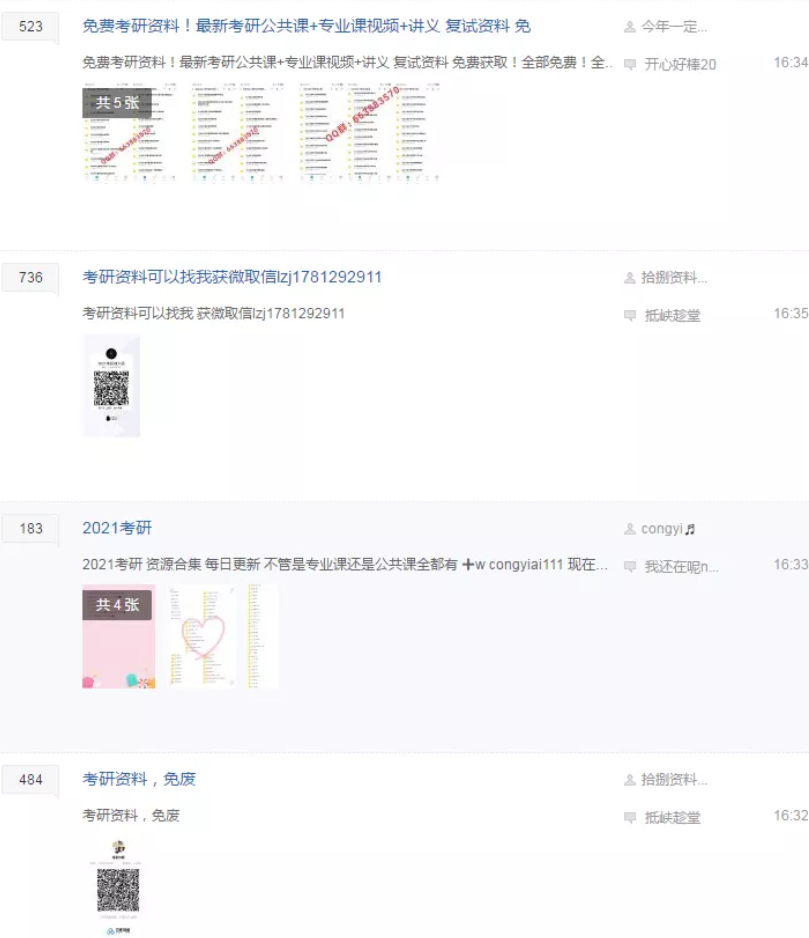The image size is (809, 938).
Task: Open the 2021考研 thread
Action: (x=117, y=528)
